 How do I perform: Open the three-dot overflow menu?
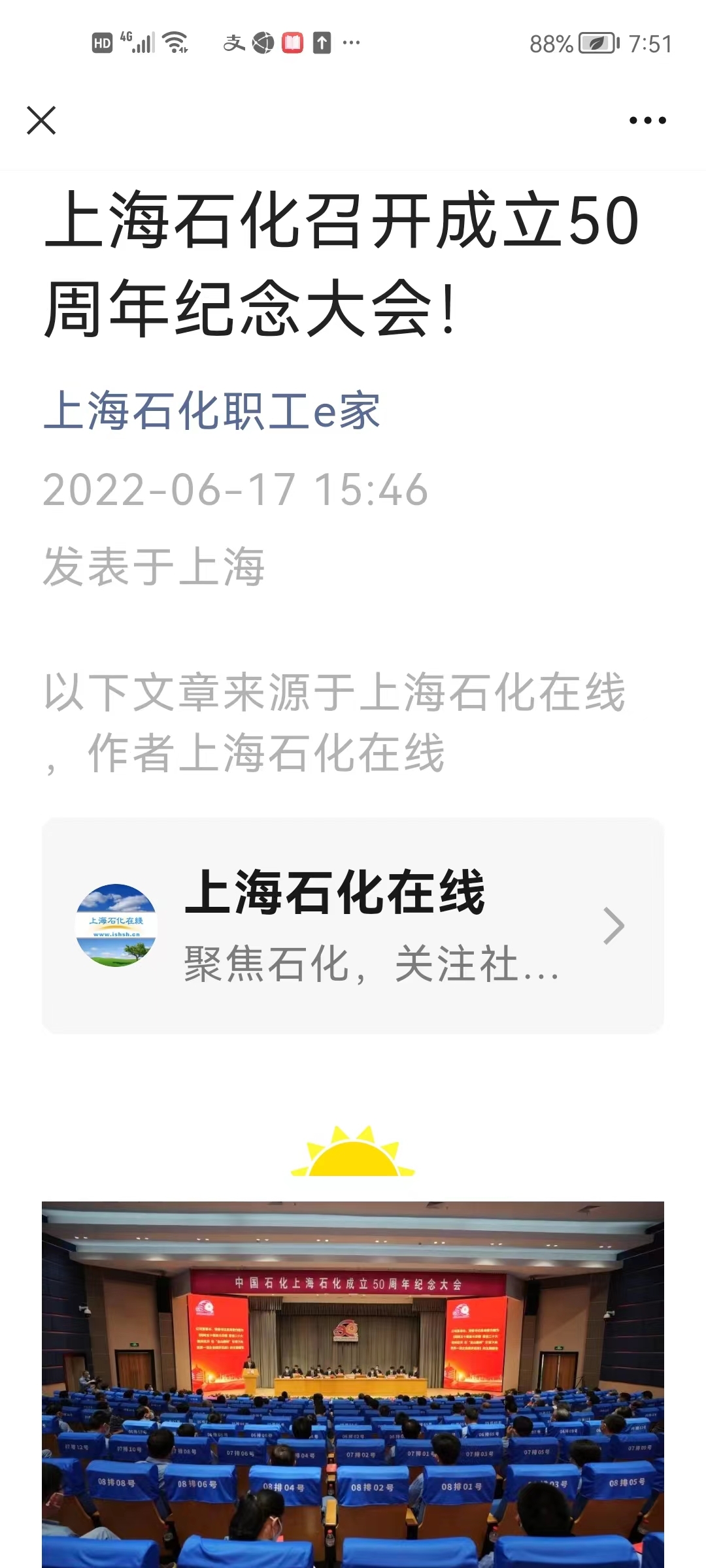(x=647, y=120)
